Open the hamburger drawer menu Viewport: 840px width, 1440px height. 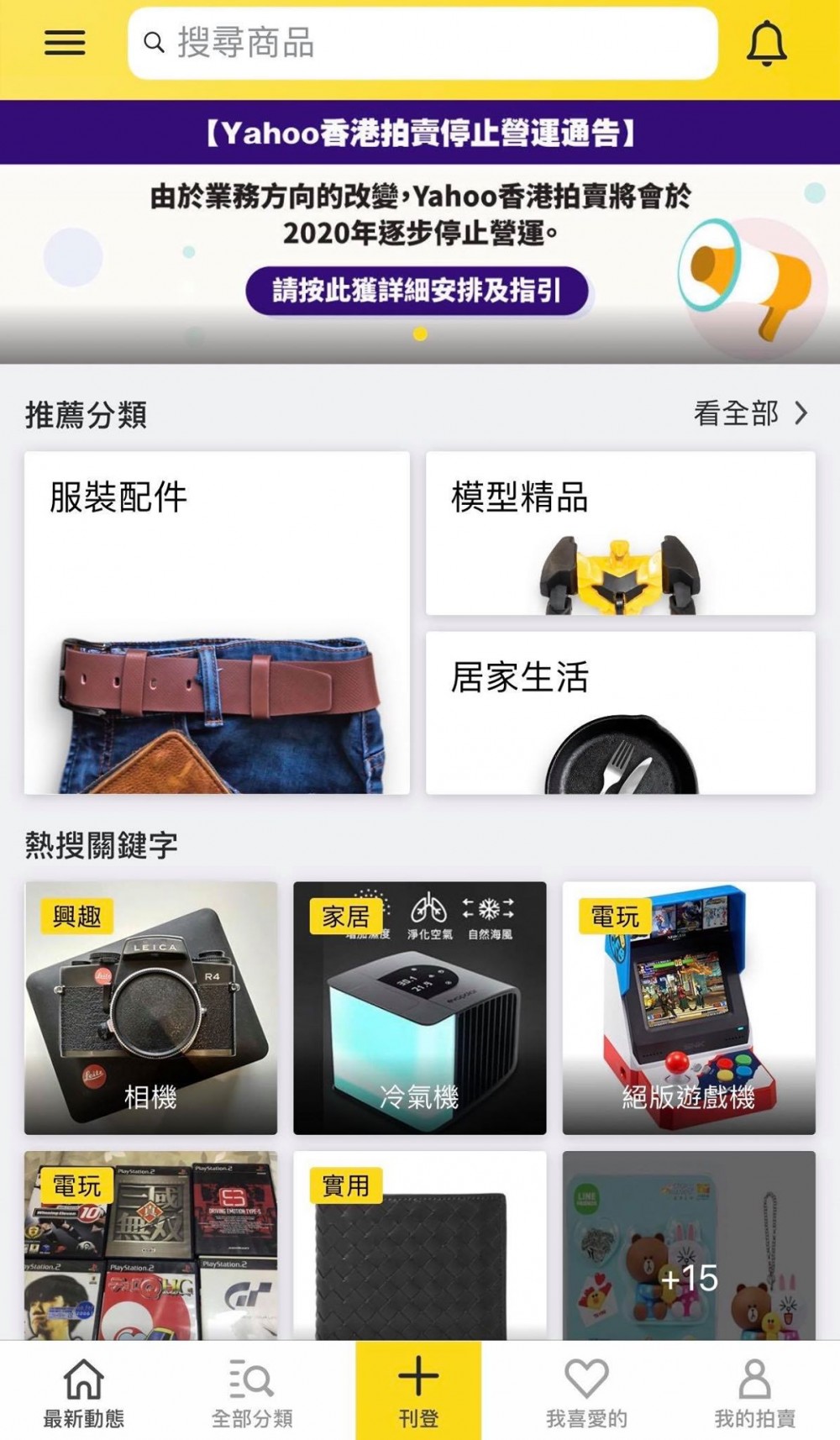tap(65, 43)
